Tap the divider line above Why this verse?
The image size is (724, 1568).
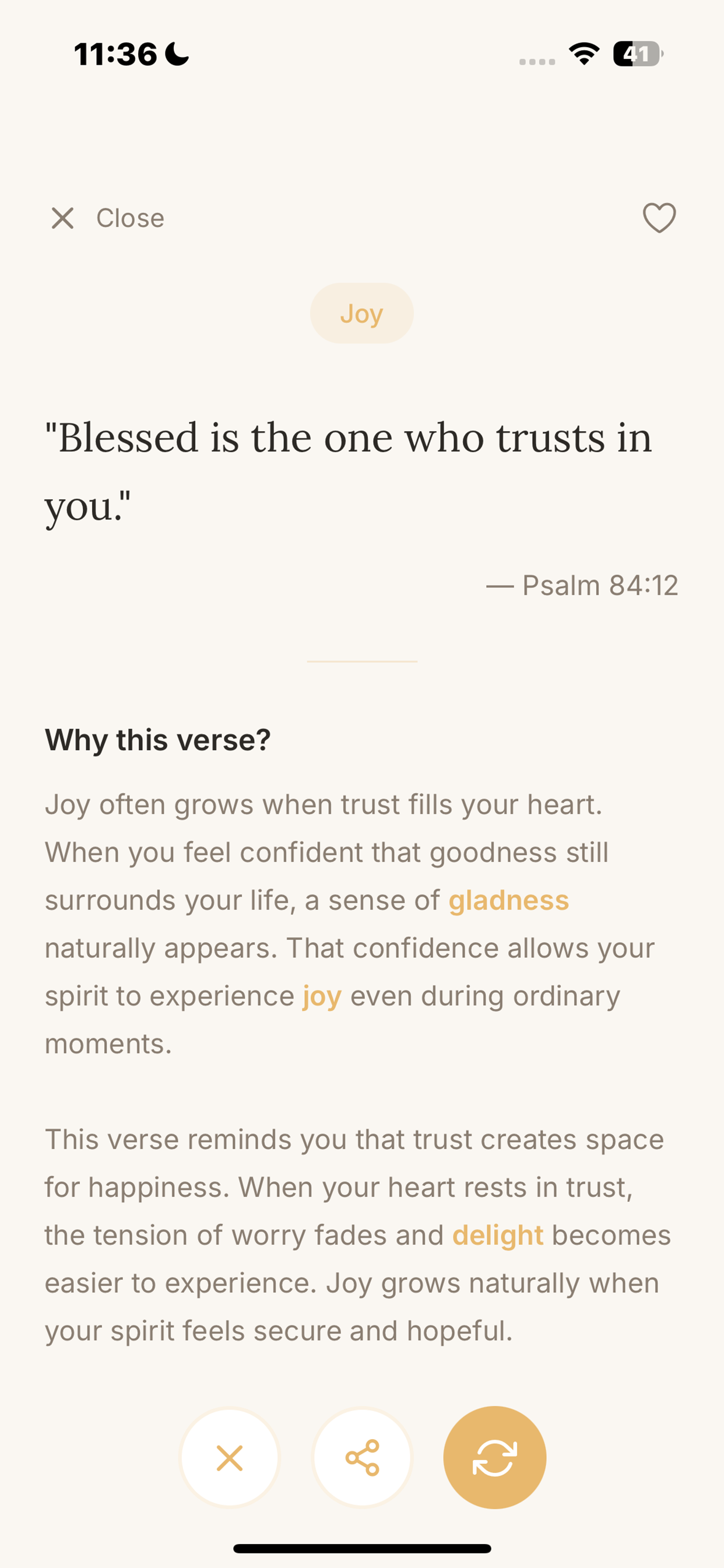(x=362, y=661)
